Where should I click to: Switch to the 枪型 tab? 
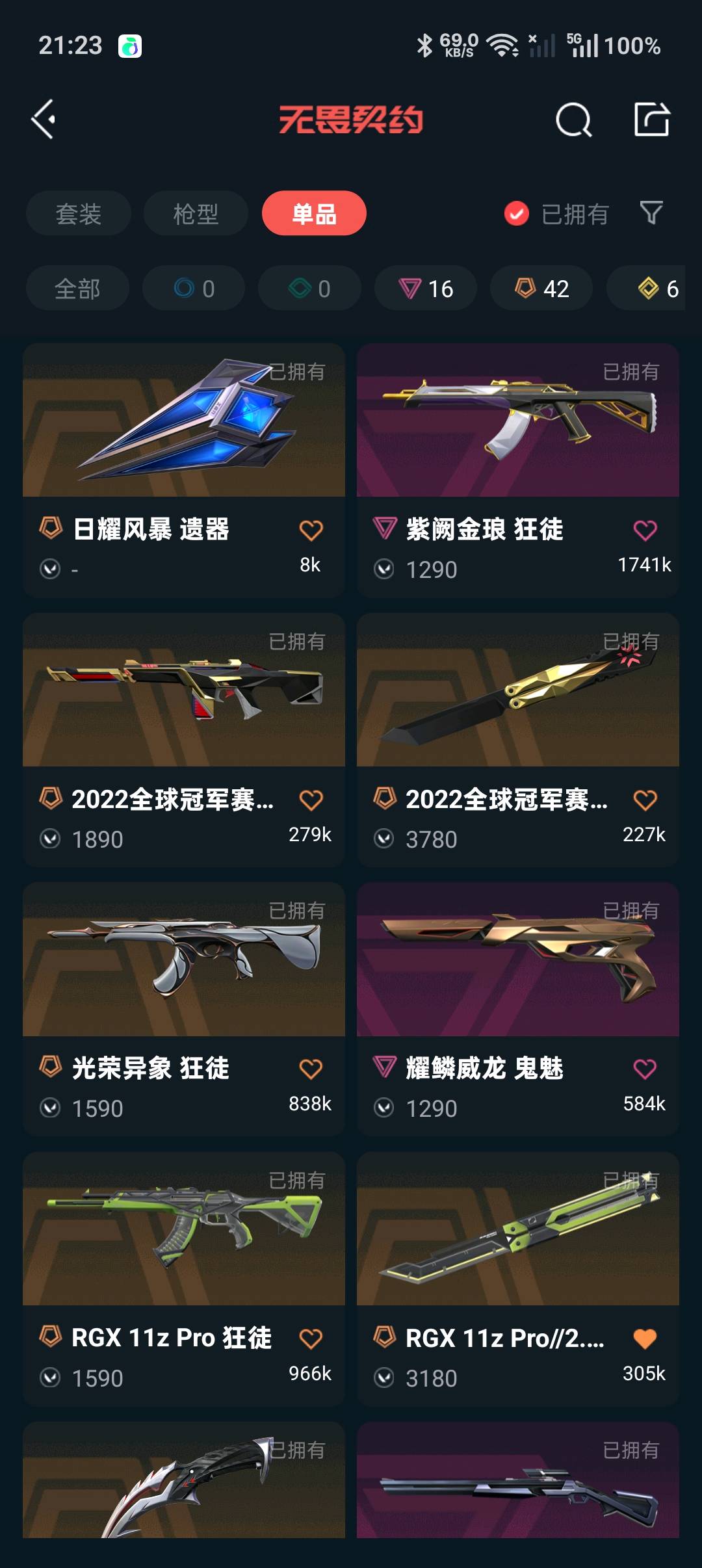(x=196, y=213)
